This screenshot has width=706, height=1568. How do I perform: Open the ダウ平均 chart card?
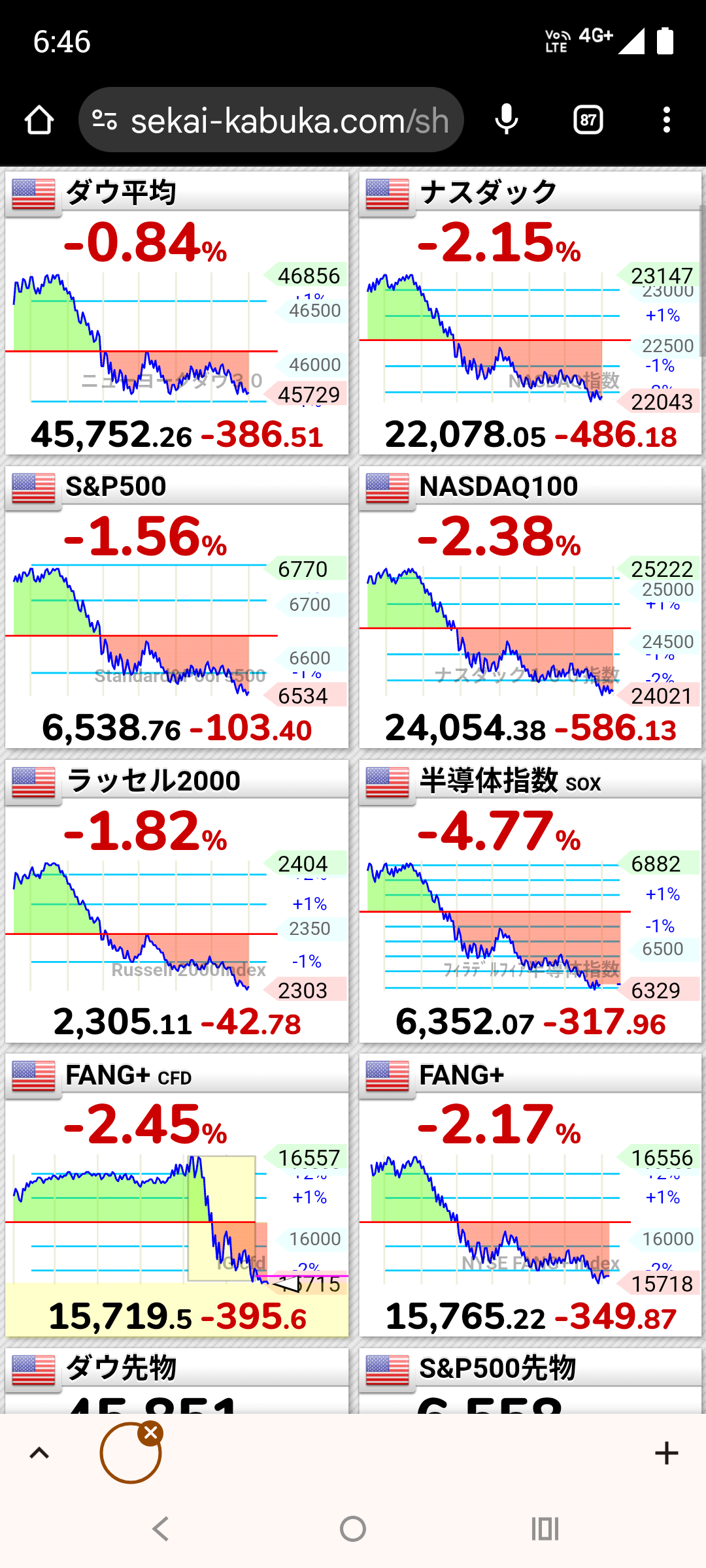coord(176,314)
